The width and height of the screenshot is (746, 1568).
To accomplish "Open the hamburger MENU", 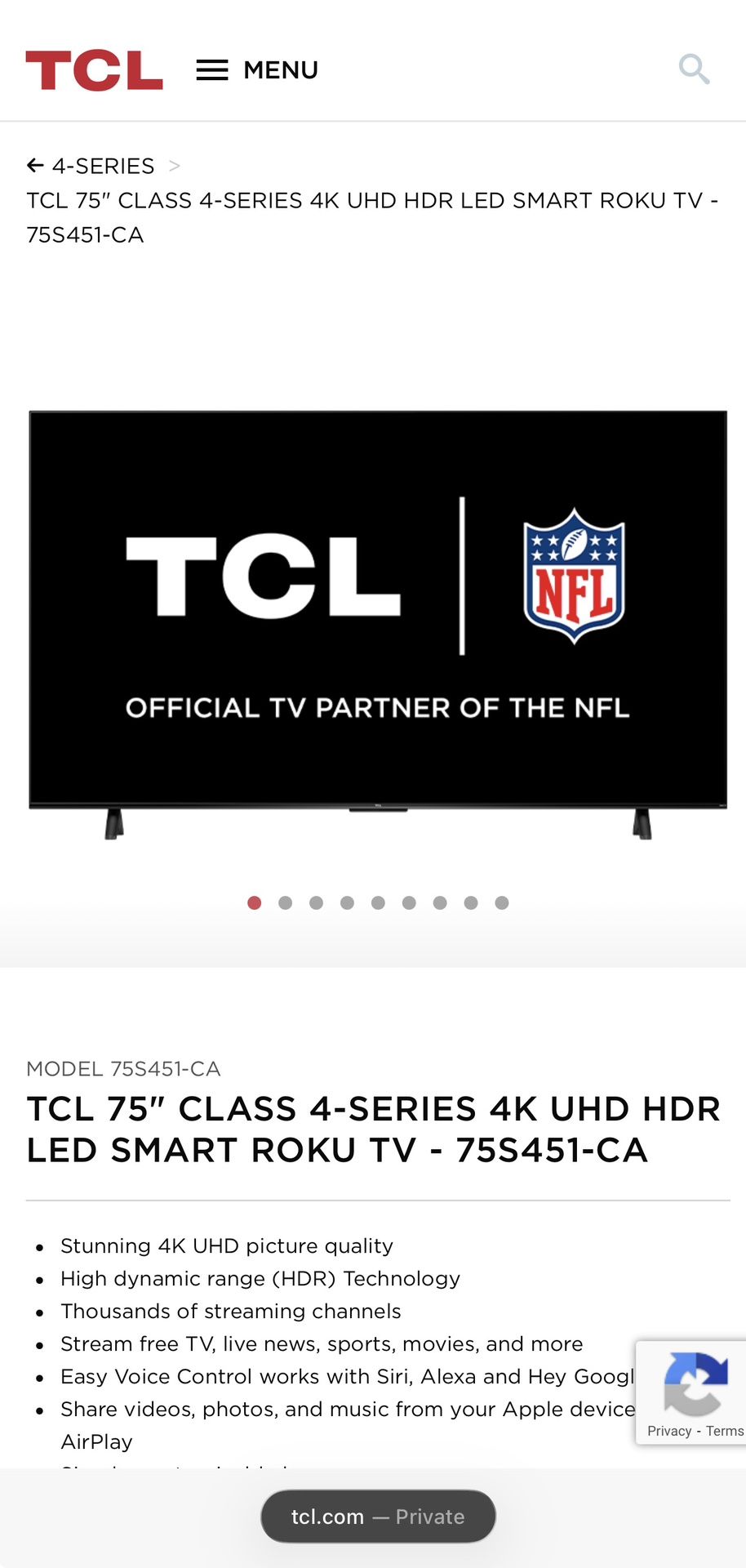I will coord(257,70).
